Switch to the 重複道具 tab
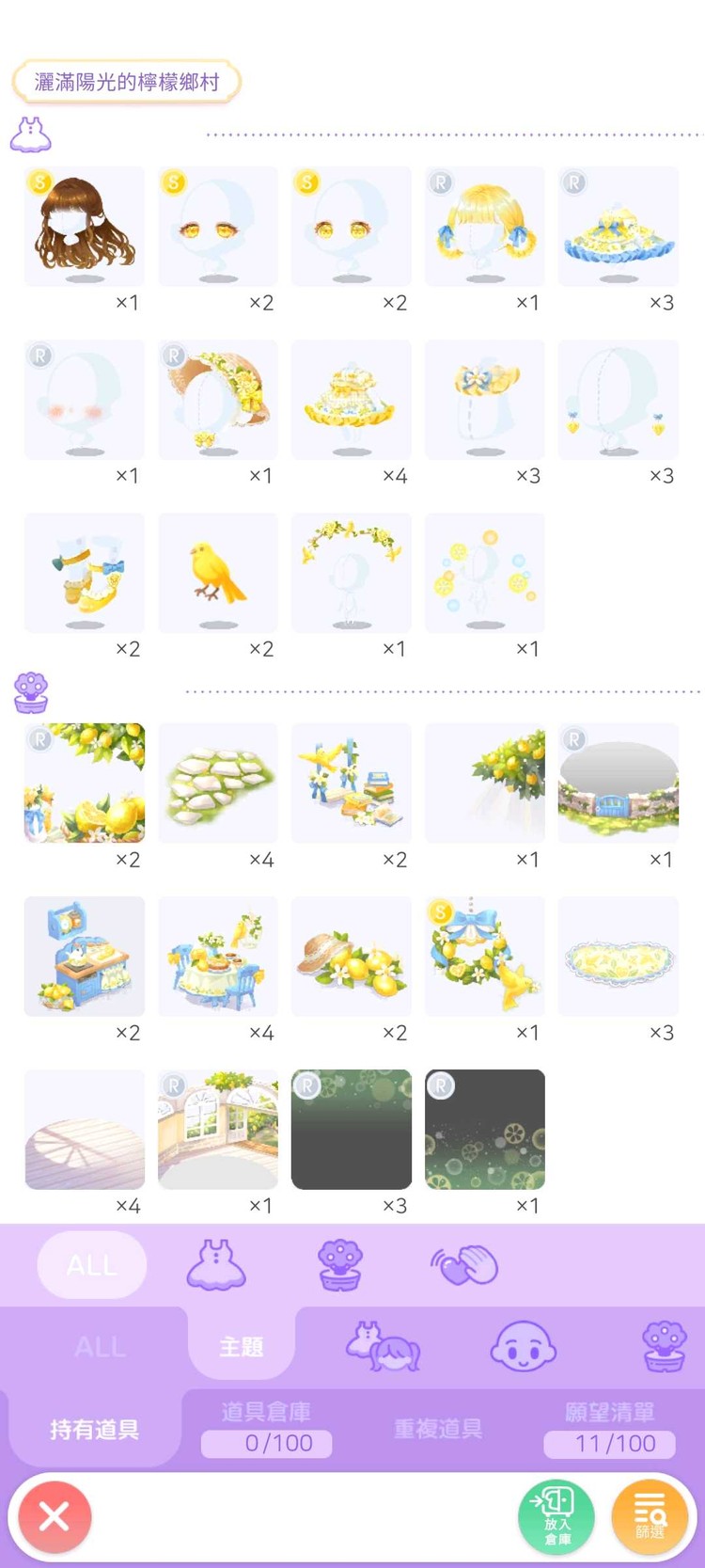The image size is (705, 1568). pos(437,1429)
